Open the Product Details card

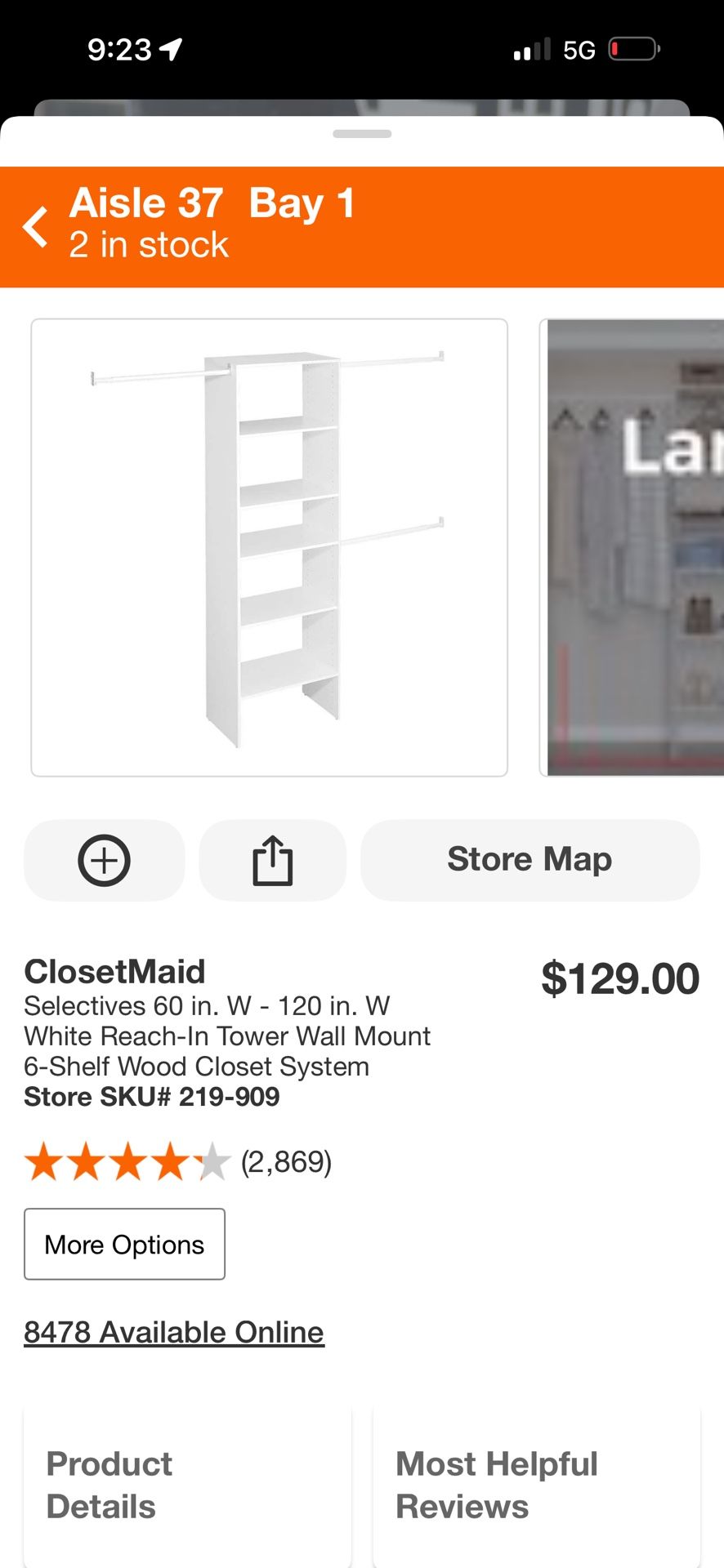point(187,1485)
